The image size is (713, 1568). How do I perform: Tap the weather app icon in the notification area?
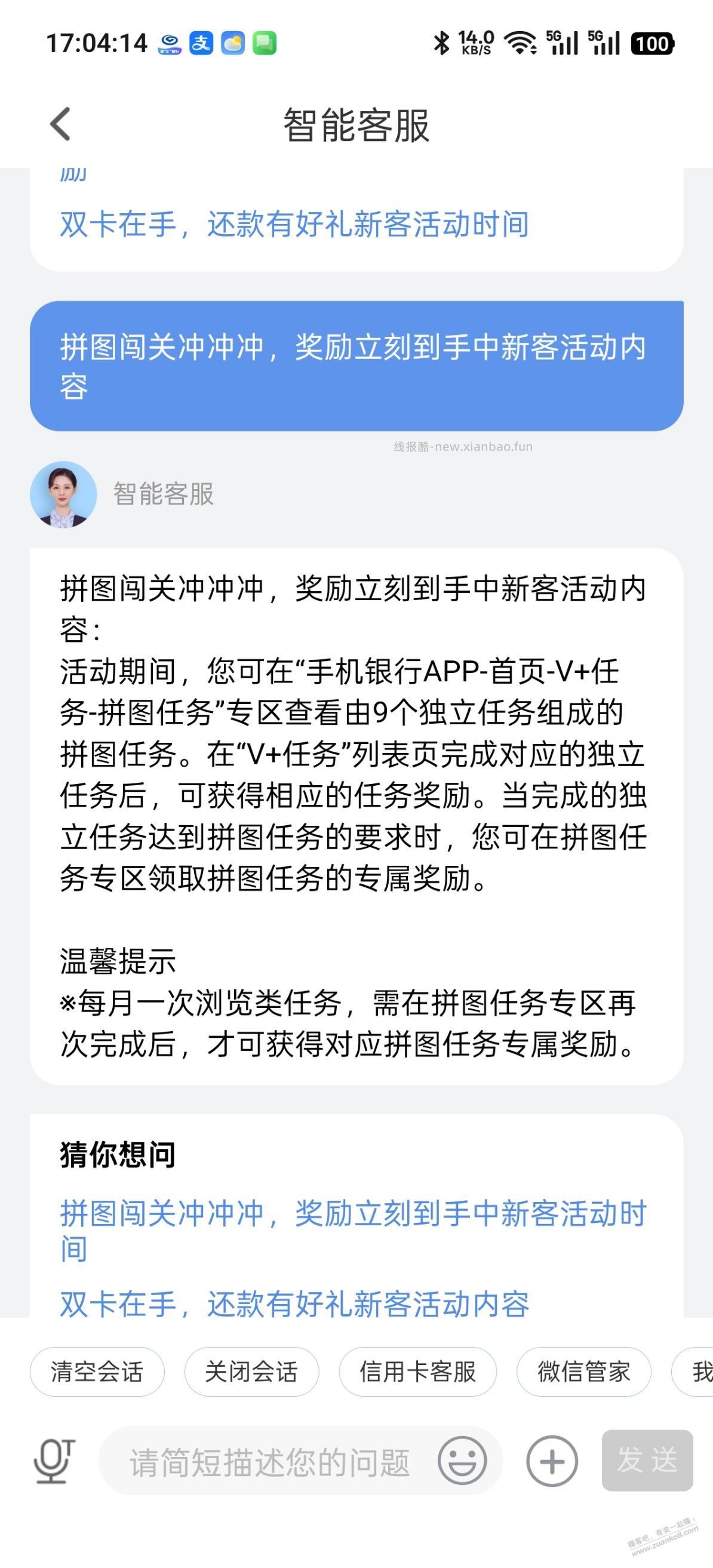tap(234, 42)
